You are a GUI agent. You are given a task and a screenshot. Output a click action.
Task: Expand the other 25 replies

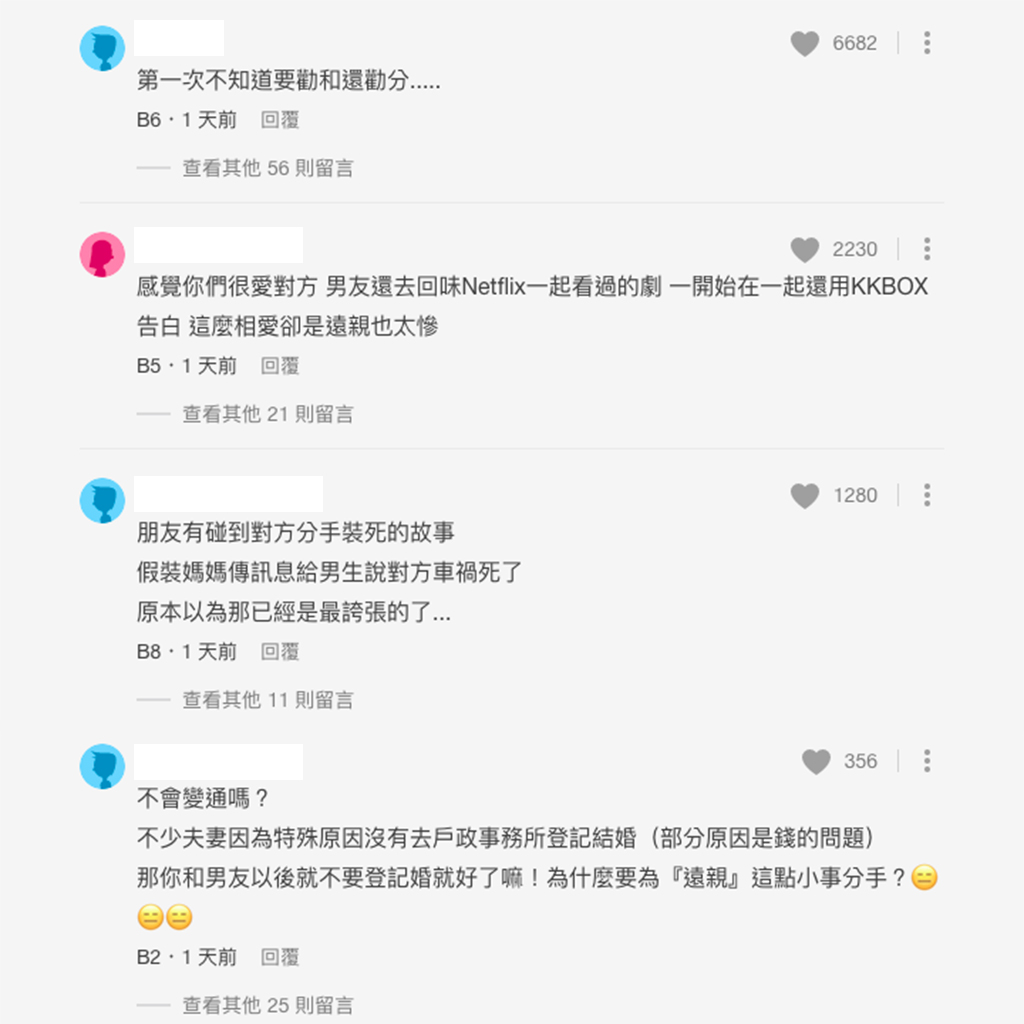click(267, 1005)
